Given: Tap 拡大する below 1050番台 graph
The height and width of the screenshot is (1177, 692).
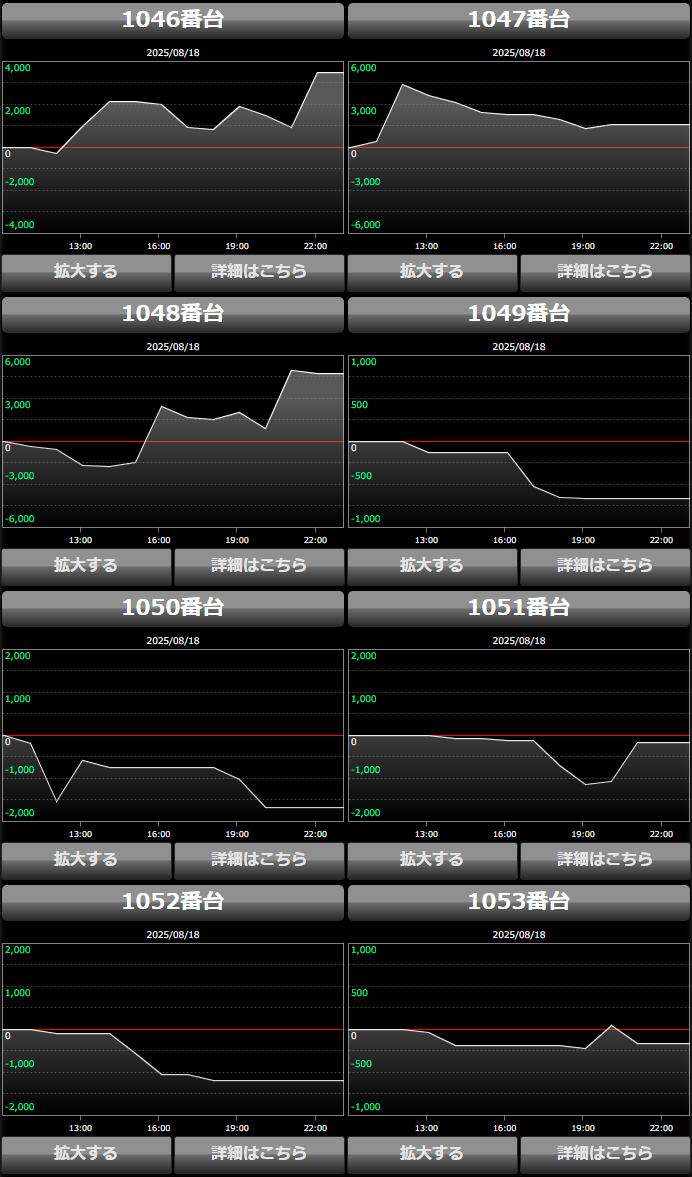Looking at the screenshot, I should coord(86,859).
